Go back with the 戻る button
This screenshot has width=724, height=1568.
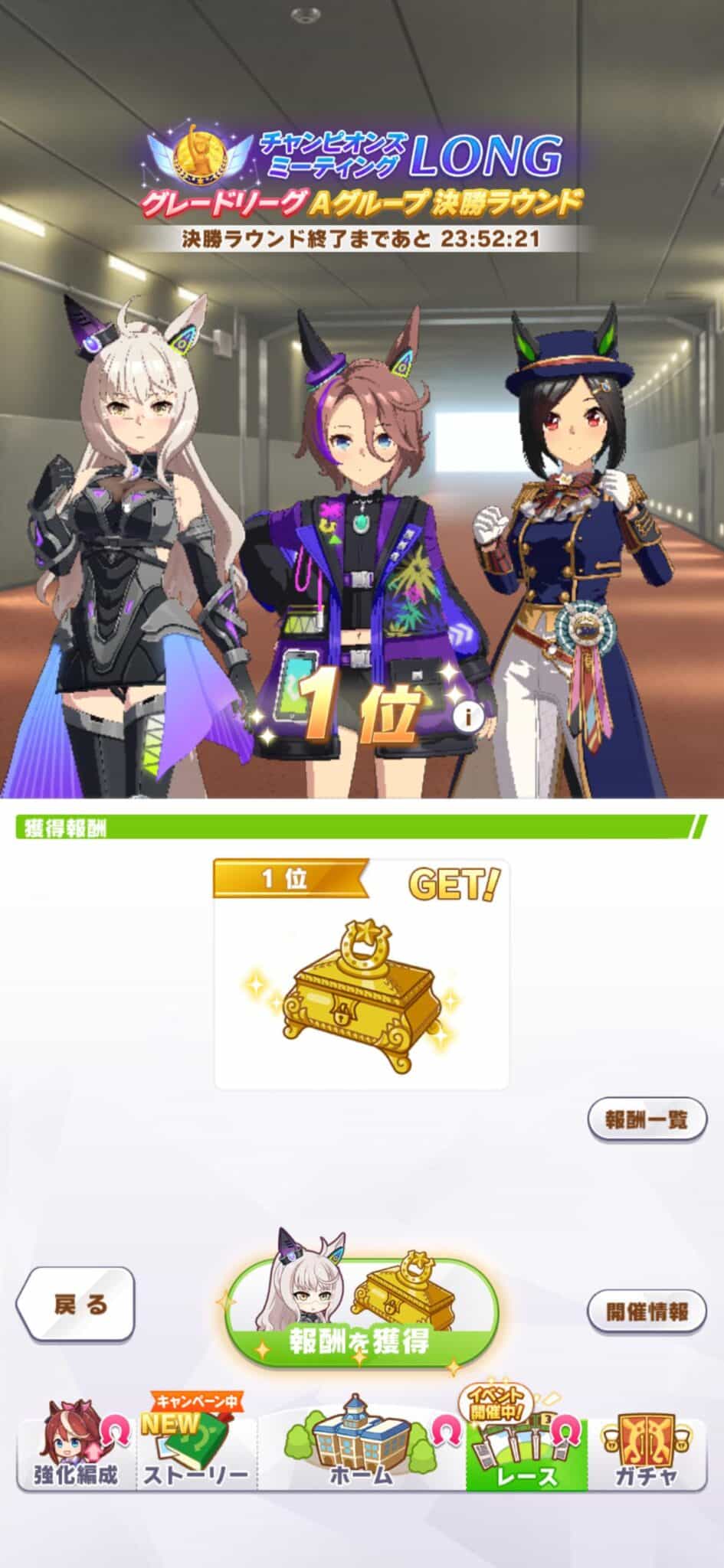[x=75, y=1303]
